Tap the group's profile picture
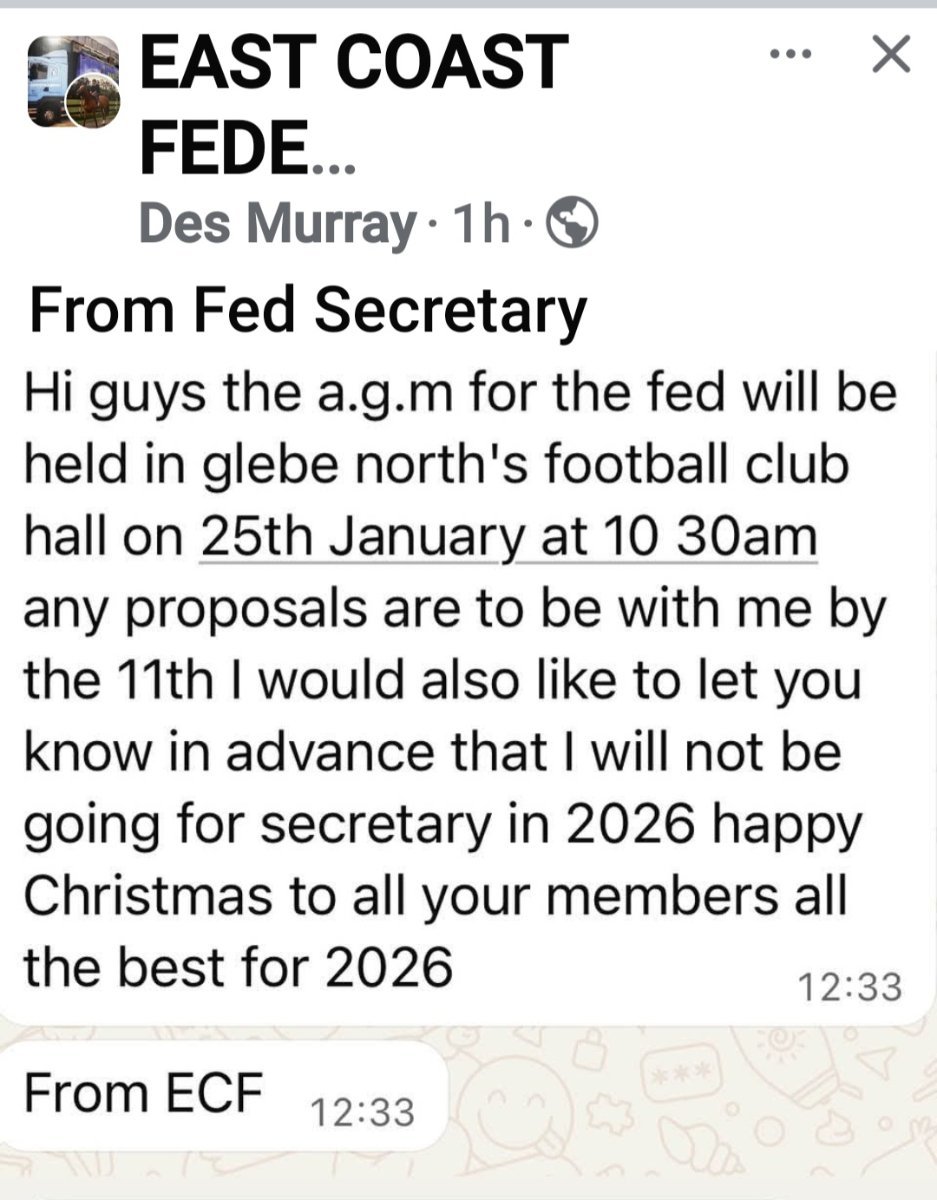This screenshot has width=937, height=1200. coord(73,82)
